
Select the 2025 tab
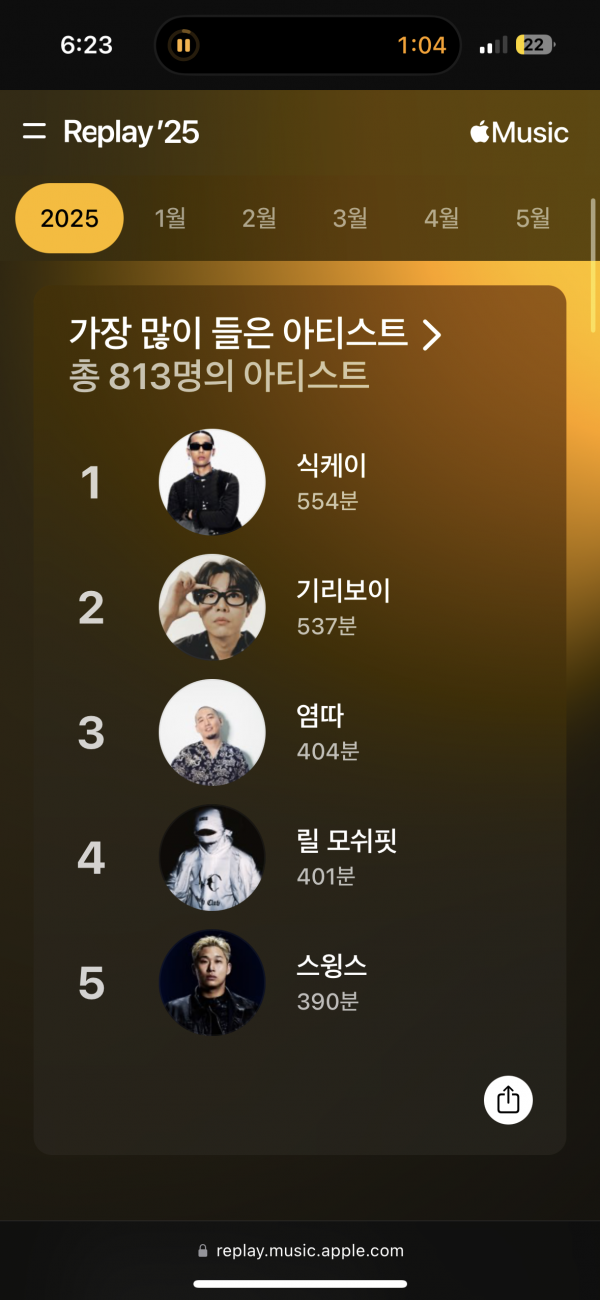click(x=69, y=218)
